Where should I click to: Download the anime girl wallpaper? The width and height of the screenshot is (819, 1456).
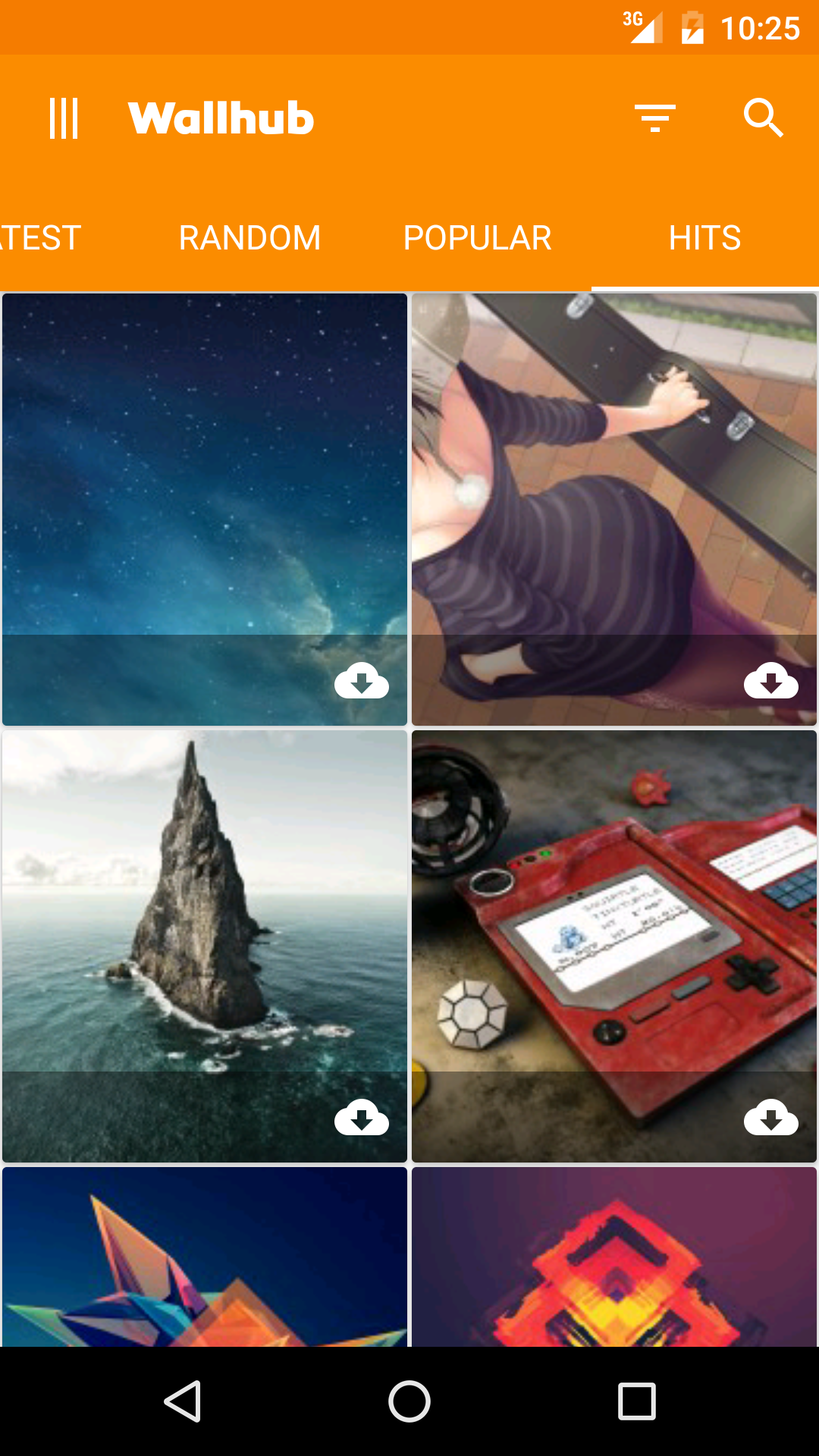click(x=771, y=681)
